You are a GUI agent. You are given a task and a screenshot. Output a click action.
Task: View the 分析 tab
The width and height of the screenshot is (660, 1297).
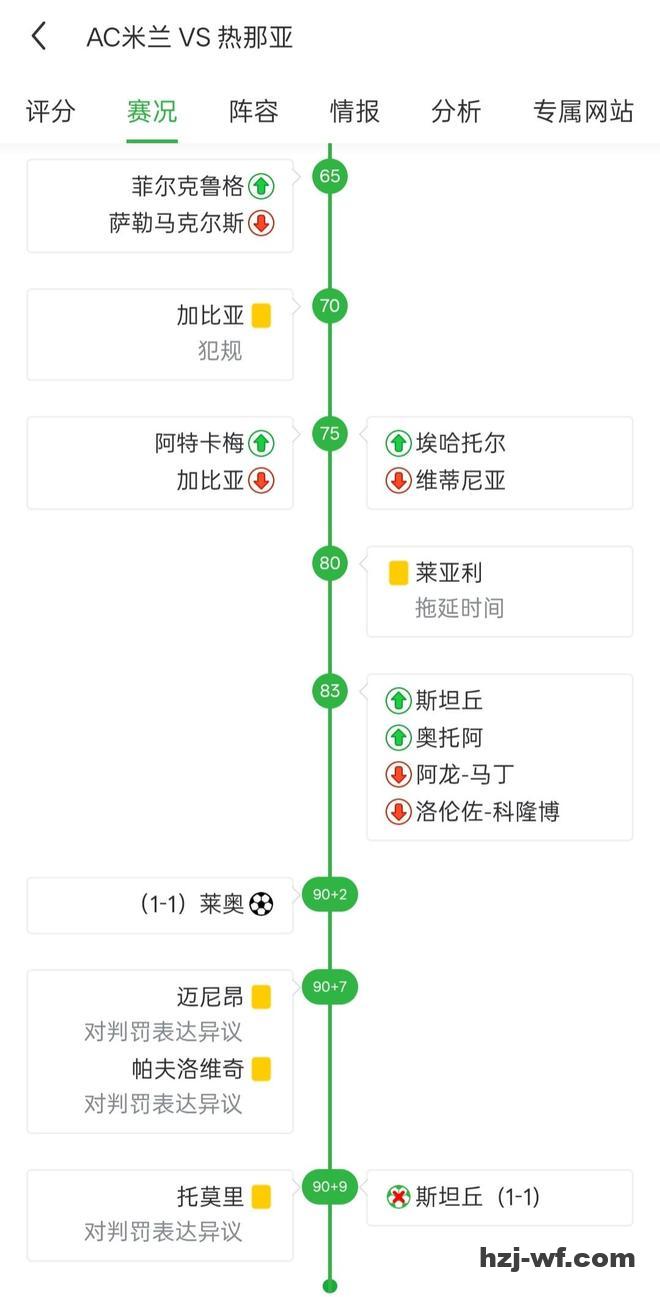456,111
